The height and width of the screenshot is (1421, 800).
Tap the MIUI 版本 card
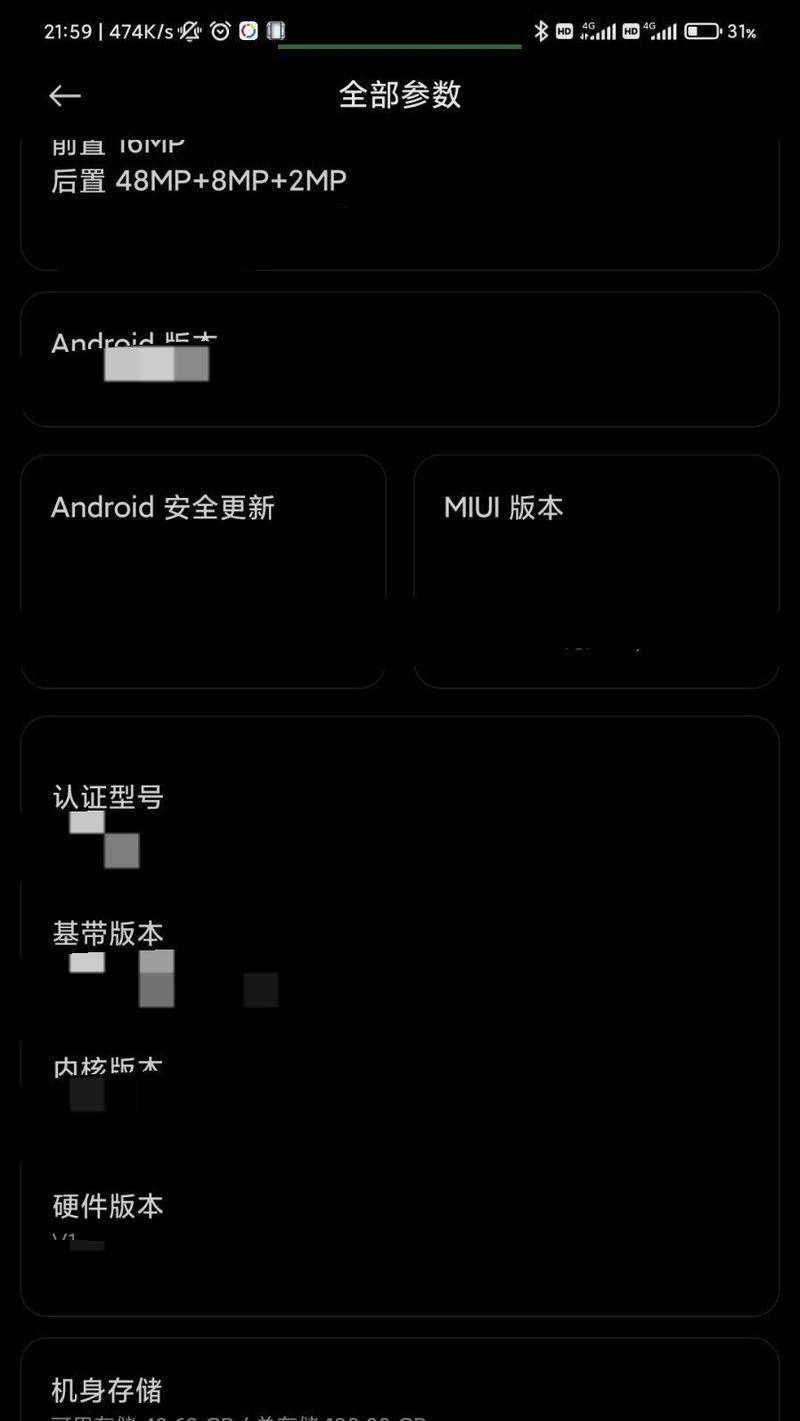pyautogui.click(x=596, y=571)
